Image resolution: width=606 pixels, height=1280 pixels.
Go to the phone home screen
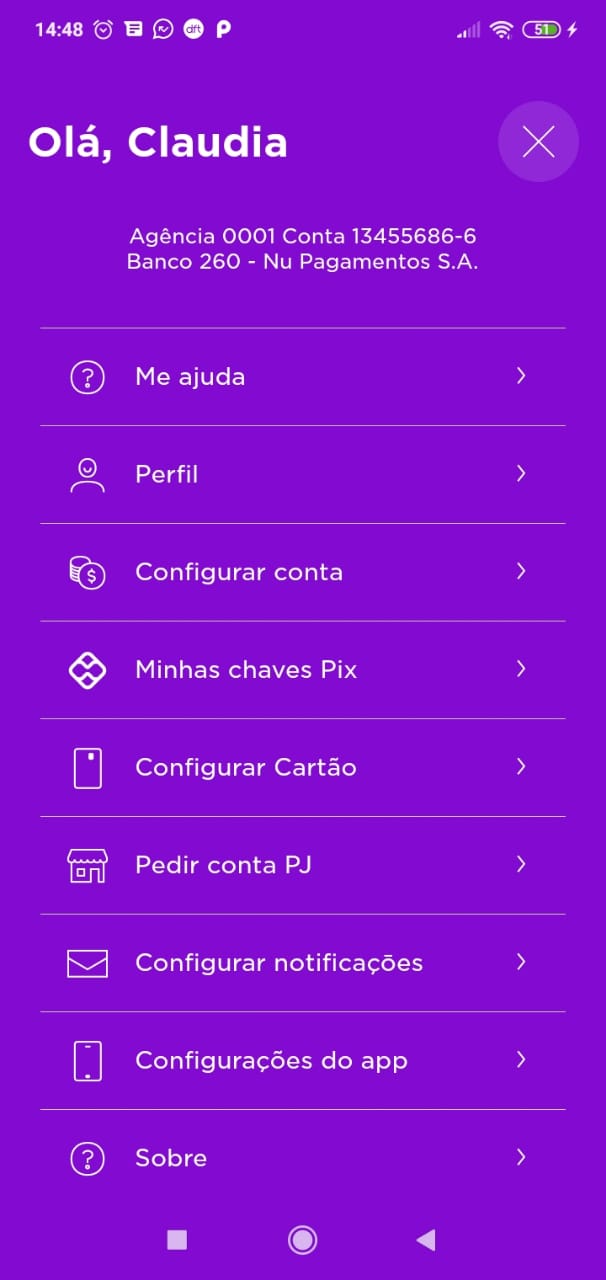point(302,1240)
